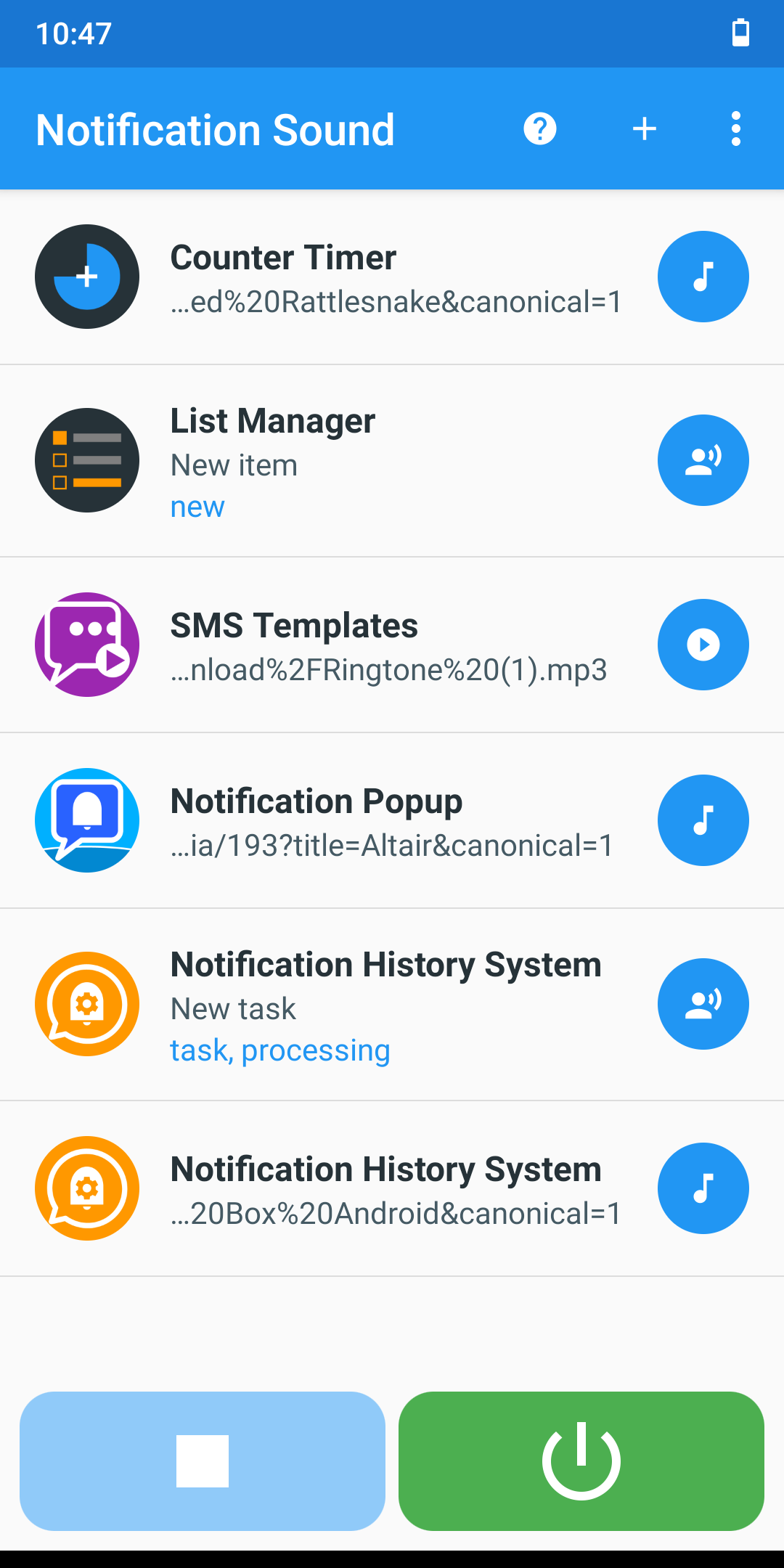This screenshot has height=1568, width=784.
Task: Tap the music note for Box Android entry
Action: (x=703, y=1188)
